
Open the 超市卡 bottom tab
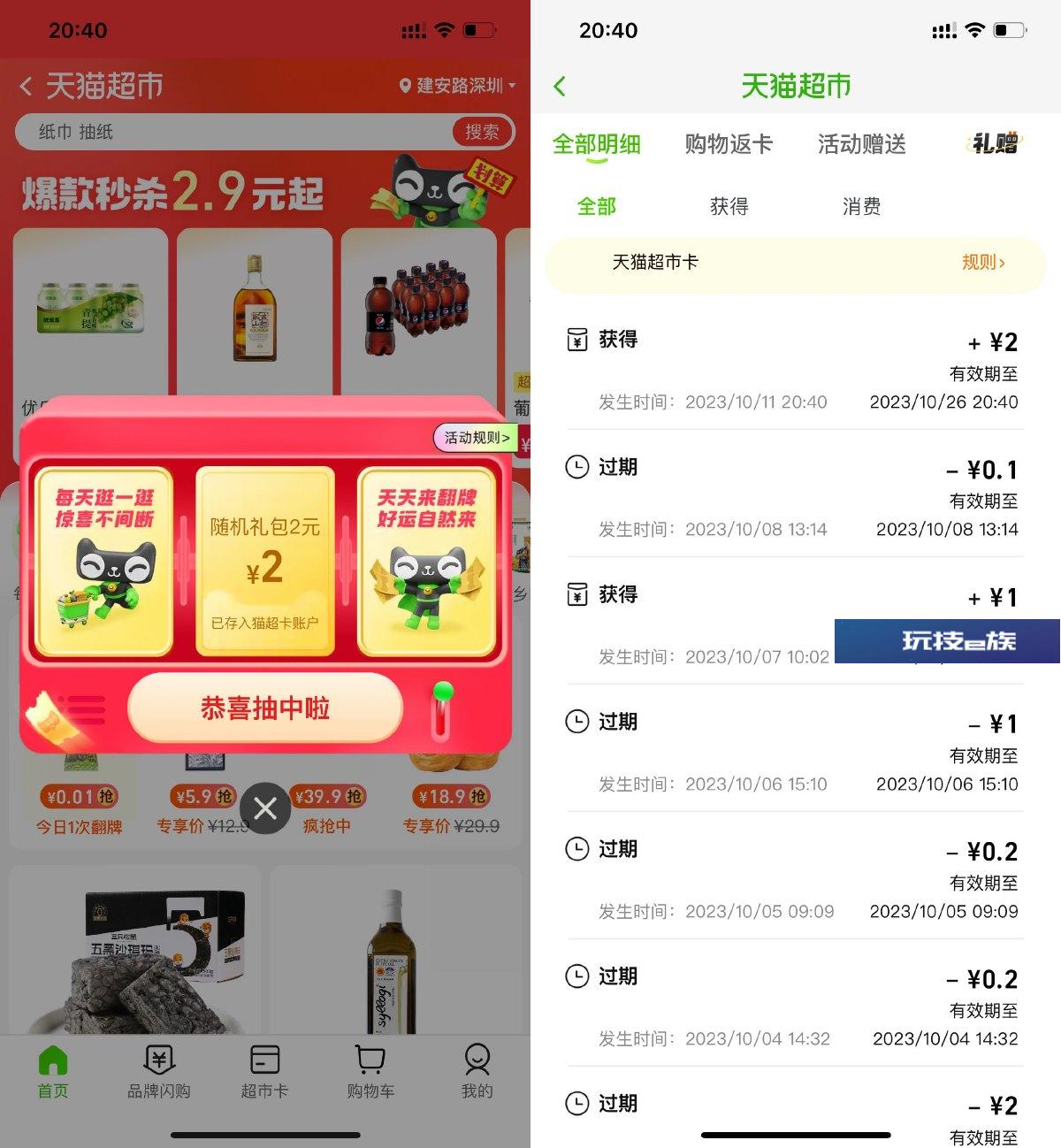(264, 1070)
